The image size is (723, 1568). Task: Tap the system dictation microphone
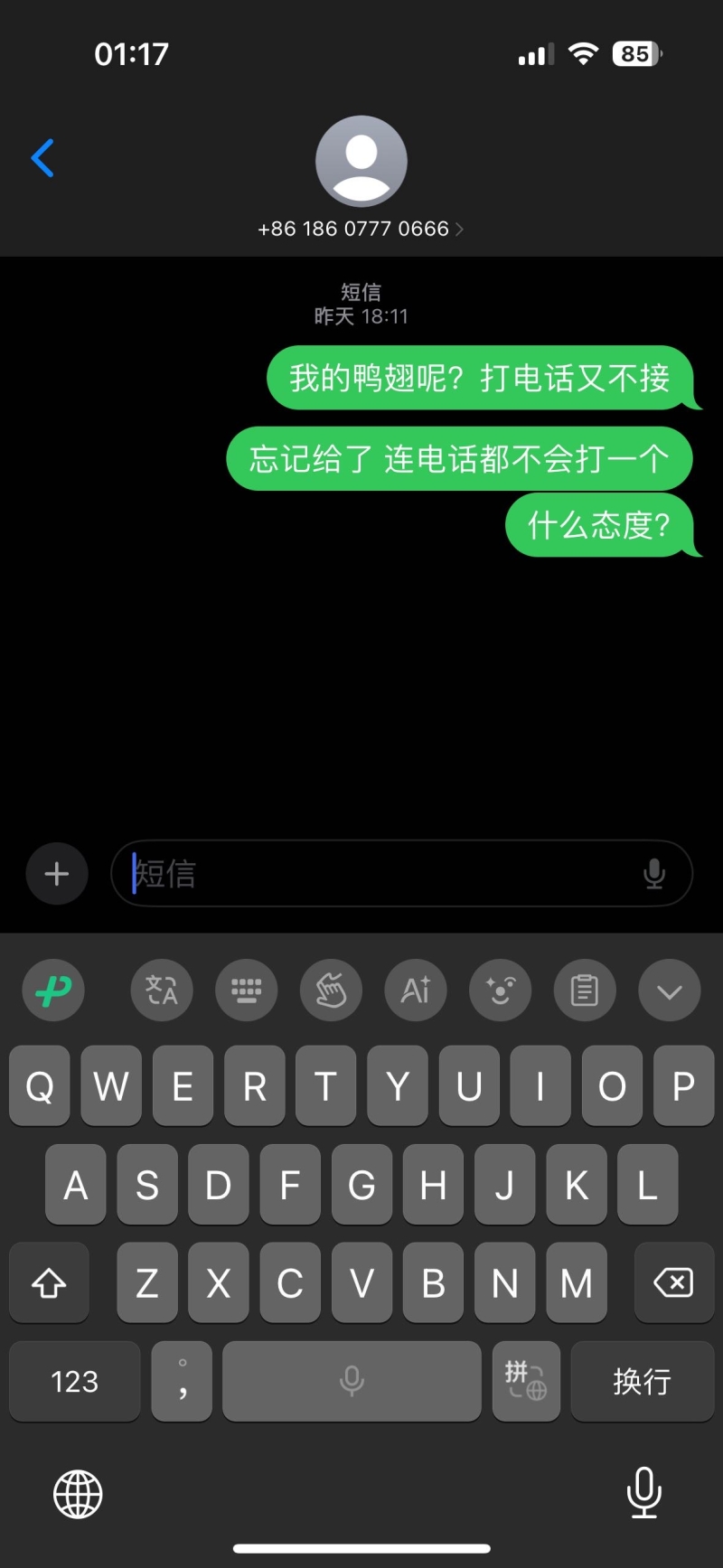click(643, 1492)
